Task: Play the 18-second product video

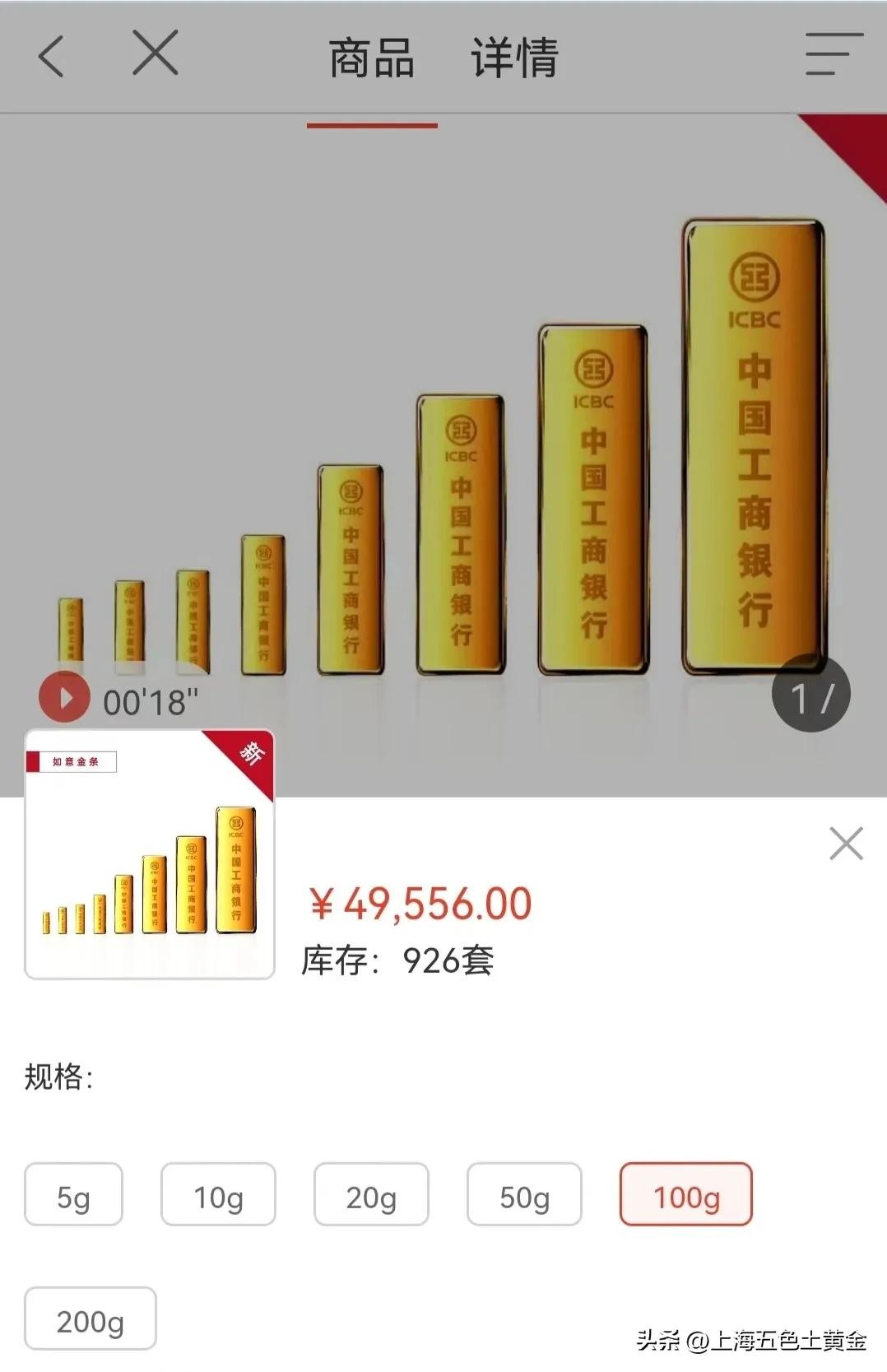Action: pyautogui.click(x=64, y=697)
